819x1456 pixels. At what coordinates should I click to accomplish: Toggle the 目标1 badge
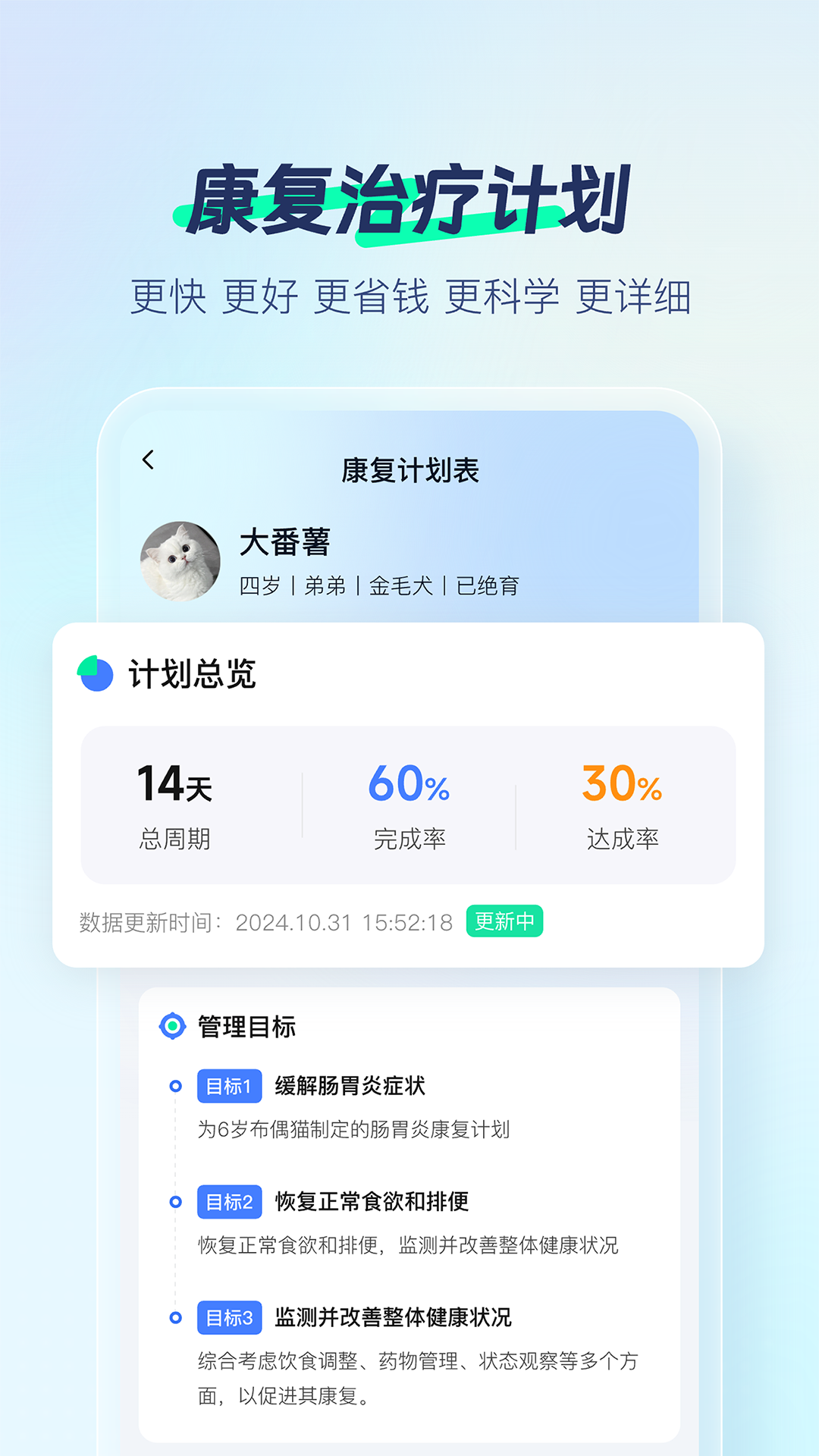coord(229,1087)
